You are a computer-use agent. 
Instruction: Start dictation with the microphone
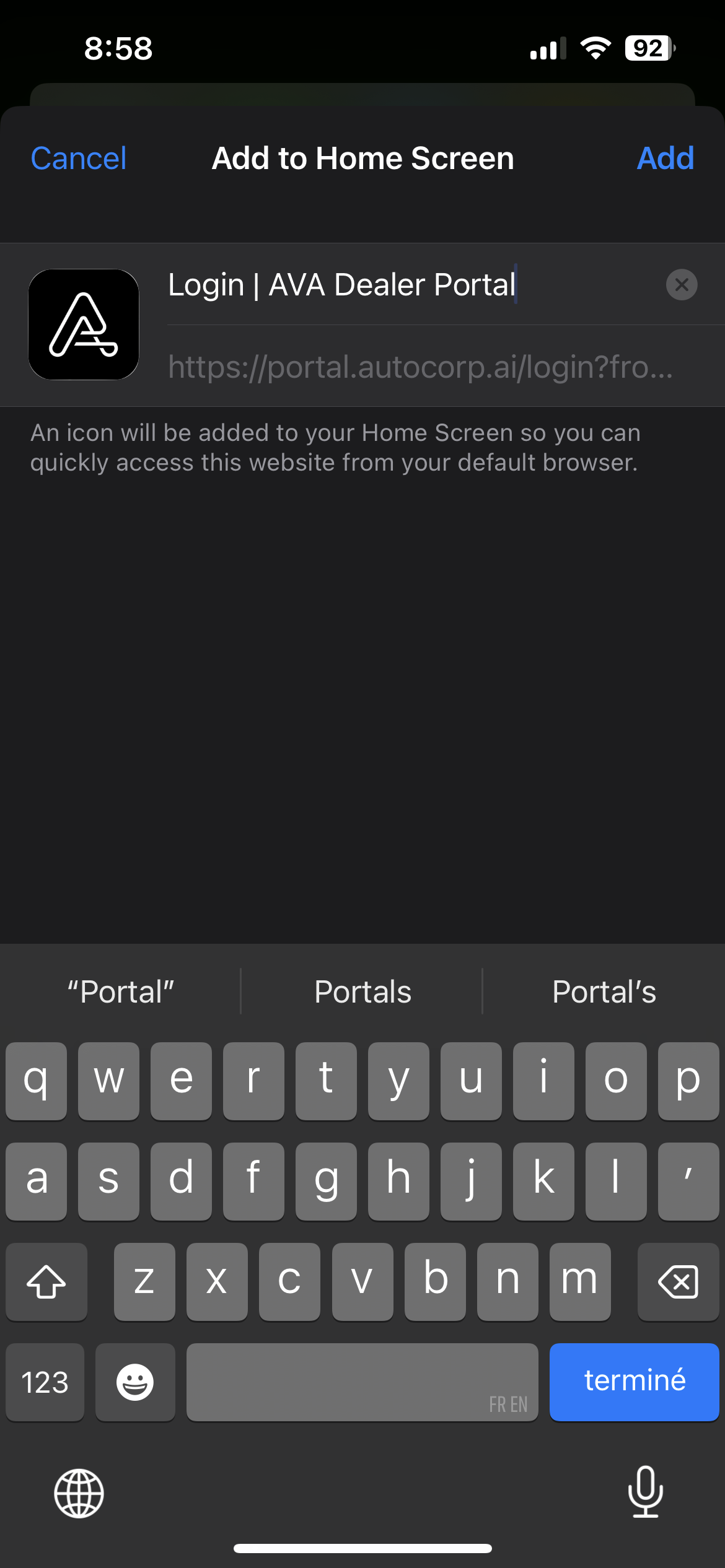(645, 1492)
